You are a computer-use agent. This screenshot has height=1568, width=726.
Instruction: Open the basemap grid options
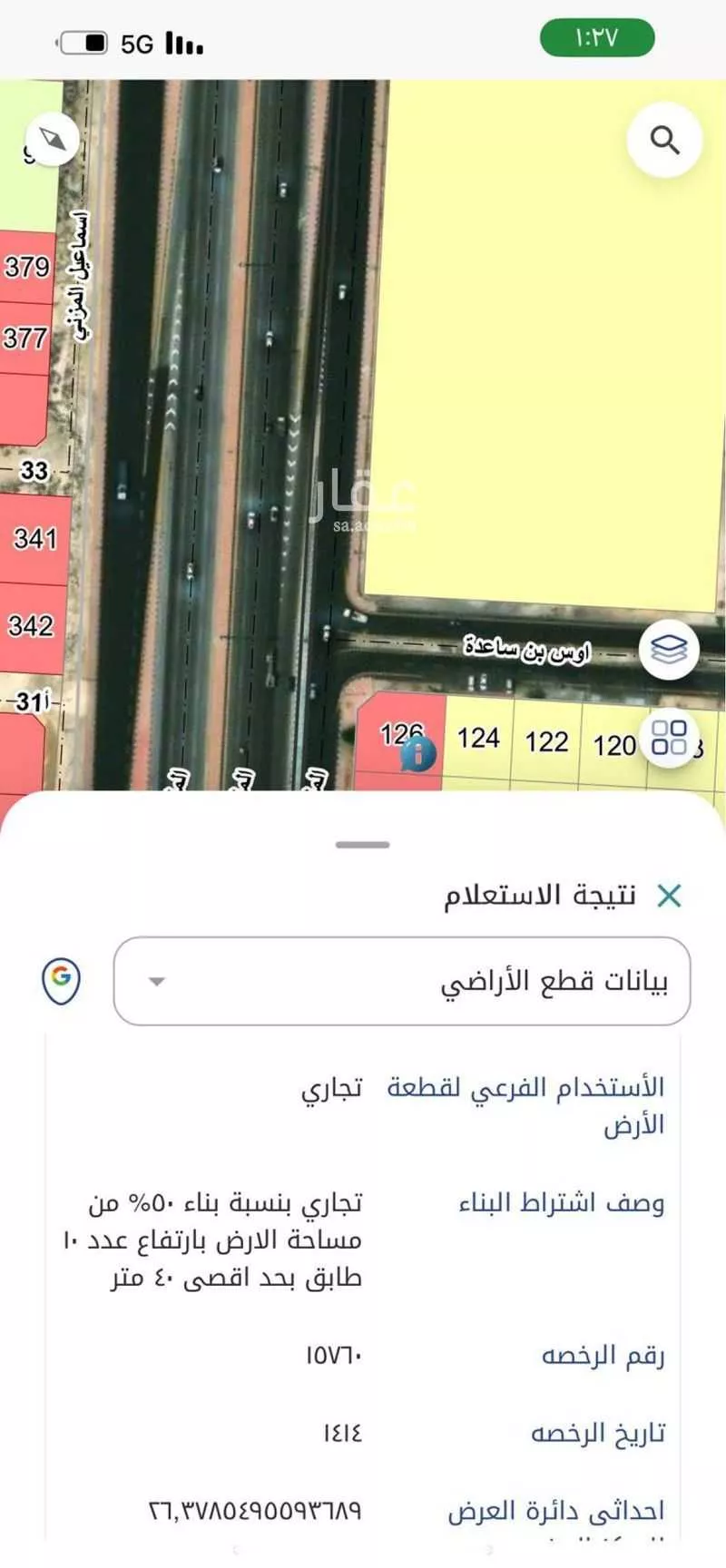coord(669,738)
